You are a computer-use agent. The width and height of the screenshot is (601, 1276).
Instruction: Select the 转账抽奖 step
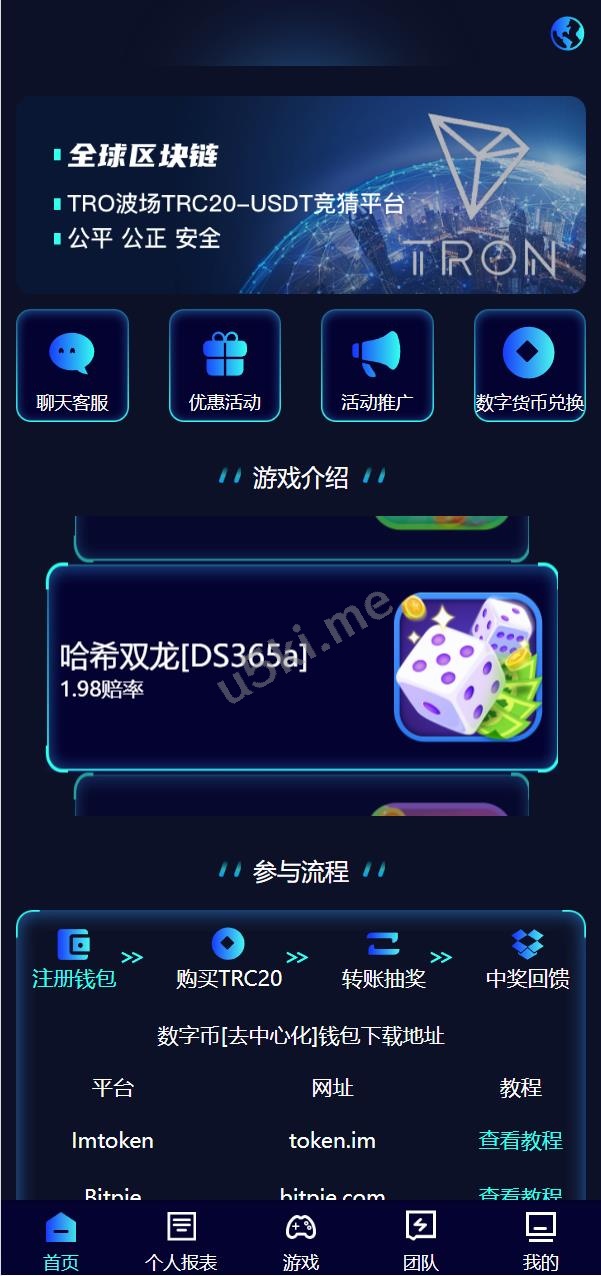pos(383,960)
